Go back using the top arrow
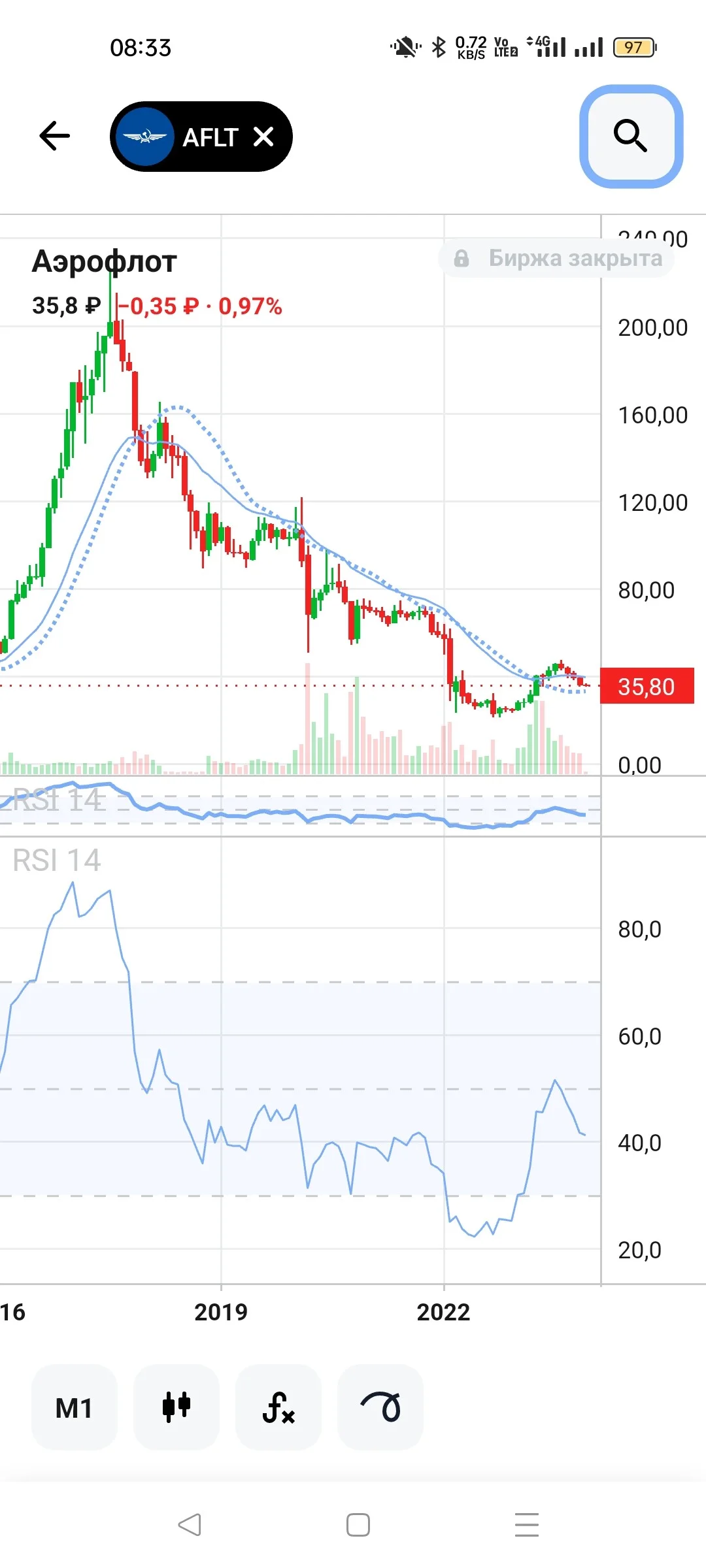Image resolution: width=706 pixels, height=1568 pixels. pos(54,136)
